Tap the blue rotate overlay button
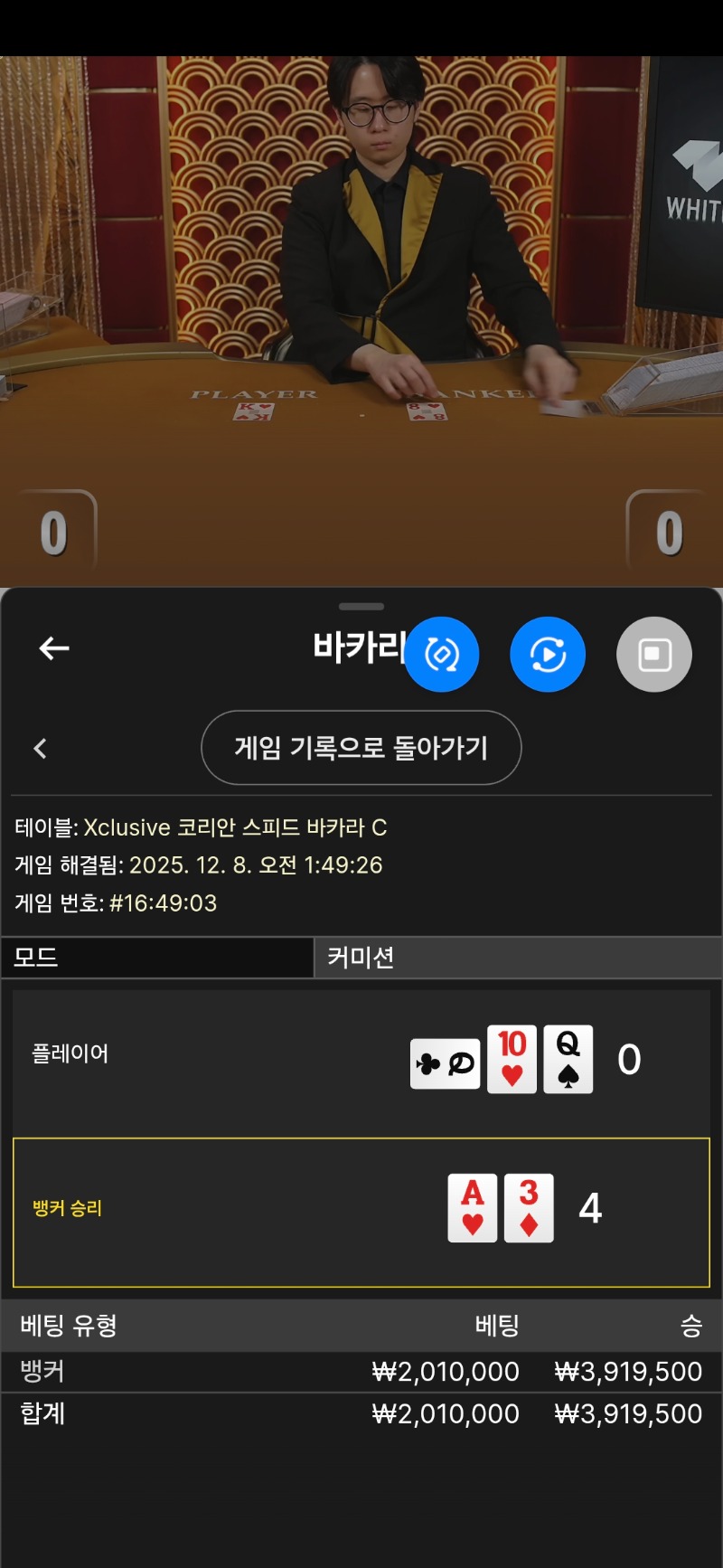This screenshot has height=1568, width=723. tap(441, 655)
